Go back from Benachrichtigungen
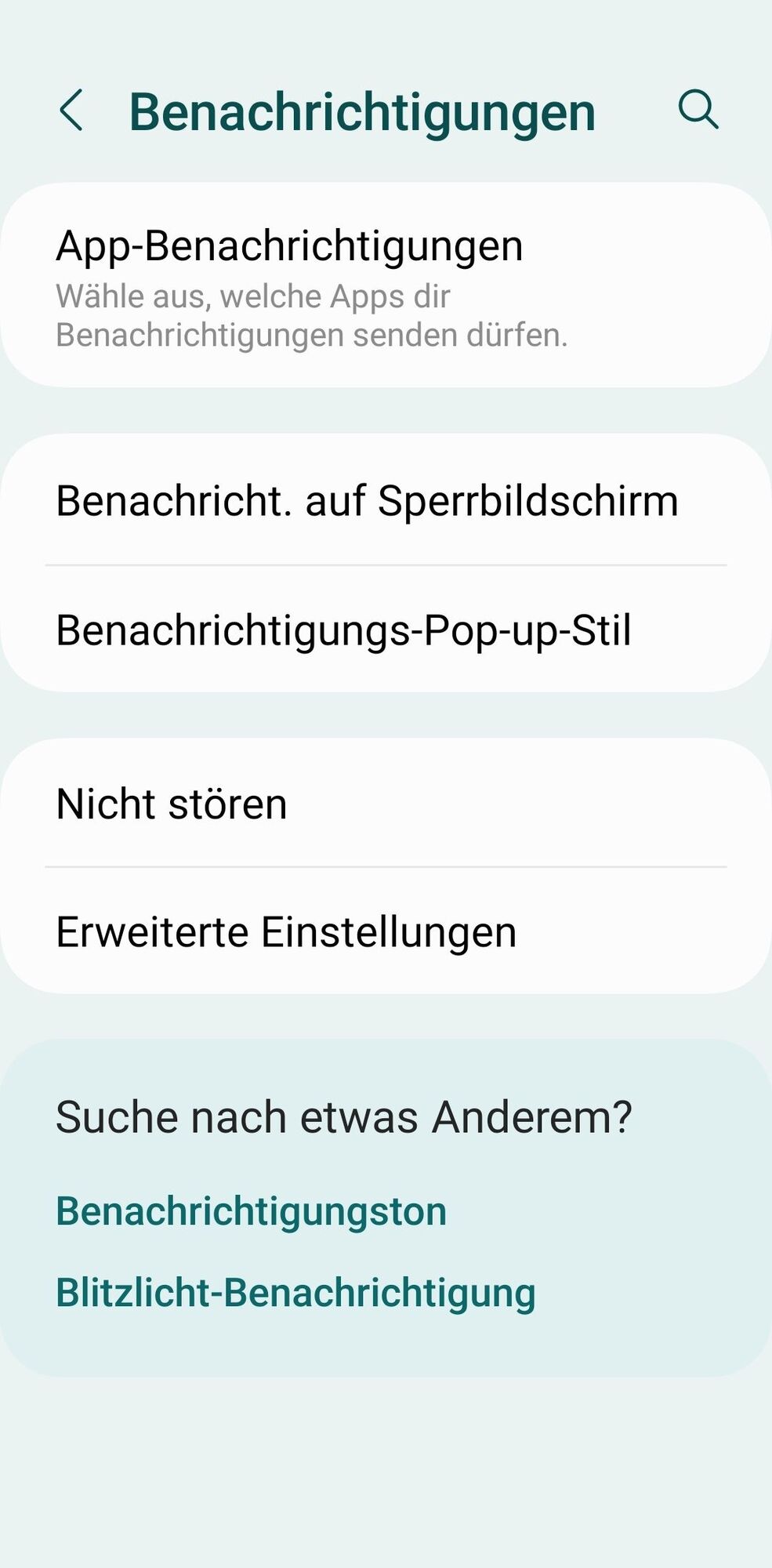Image resolution: width=772 pixels, height=1568 pixels. point(71,111)
